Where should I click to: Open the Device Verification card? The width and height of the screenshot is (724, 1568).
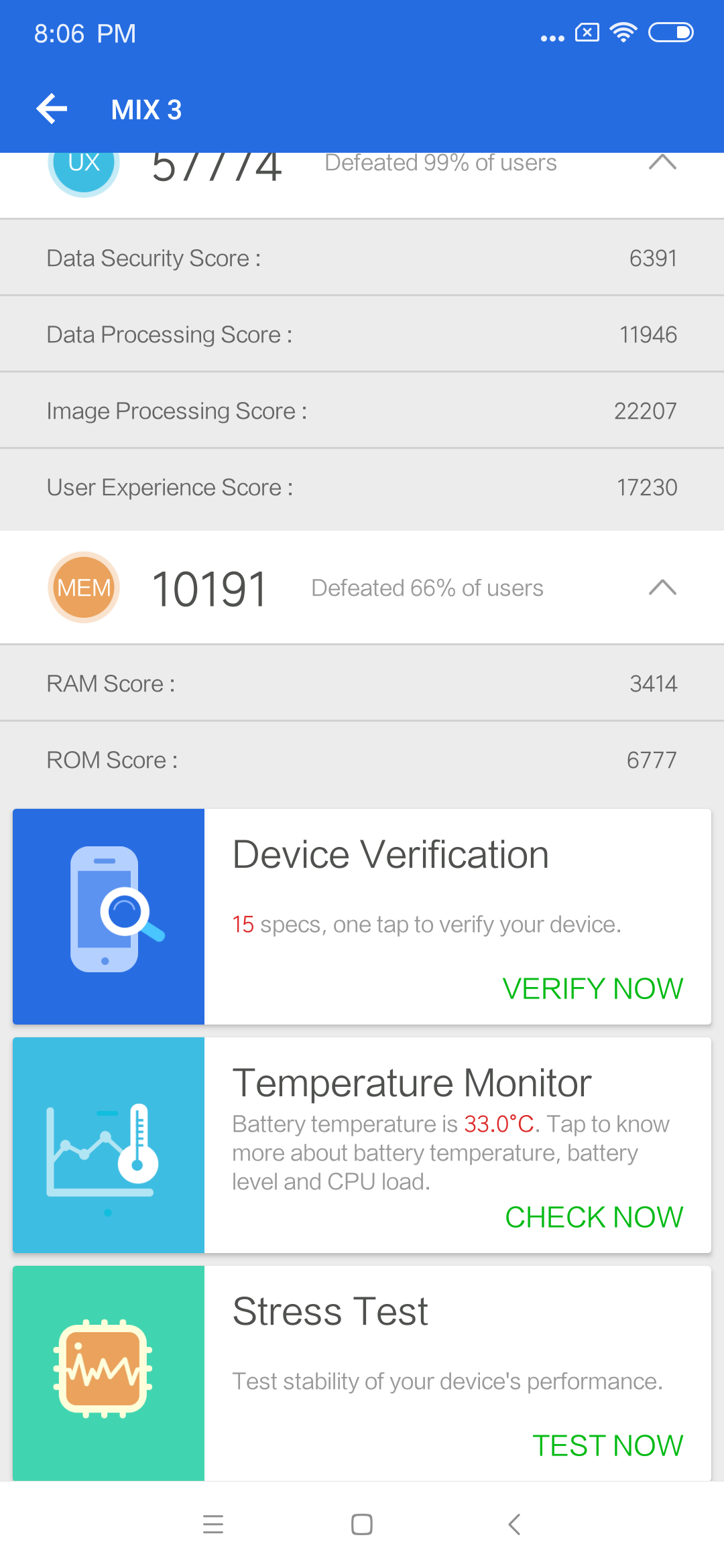click(362, 917)
